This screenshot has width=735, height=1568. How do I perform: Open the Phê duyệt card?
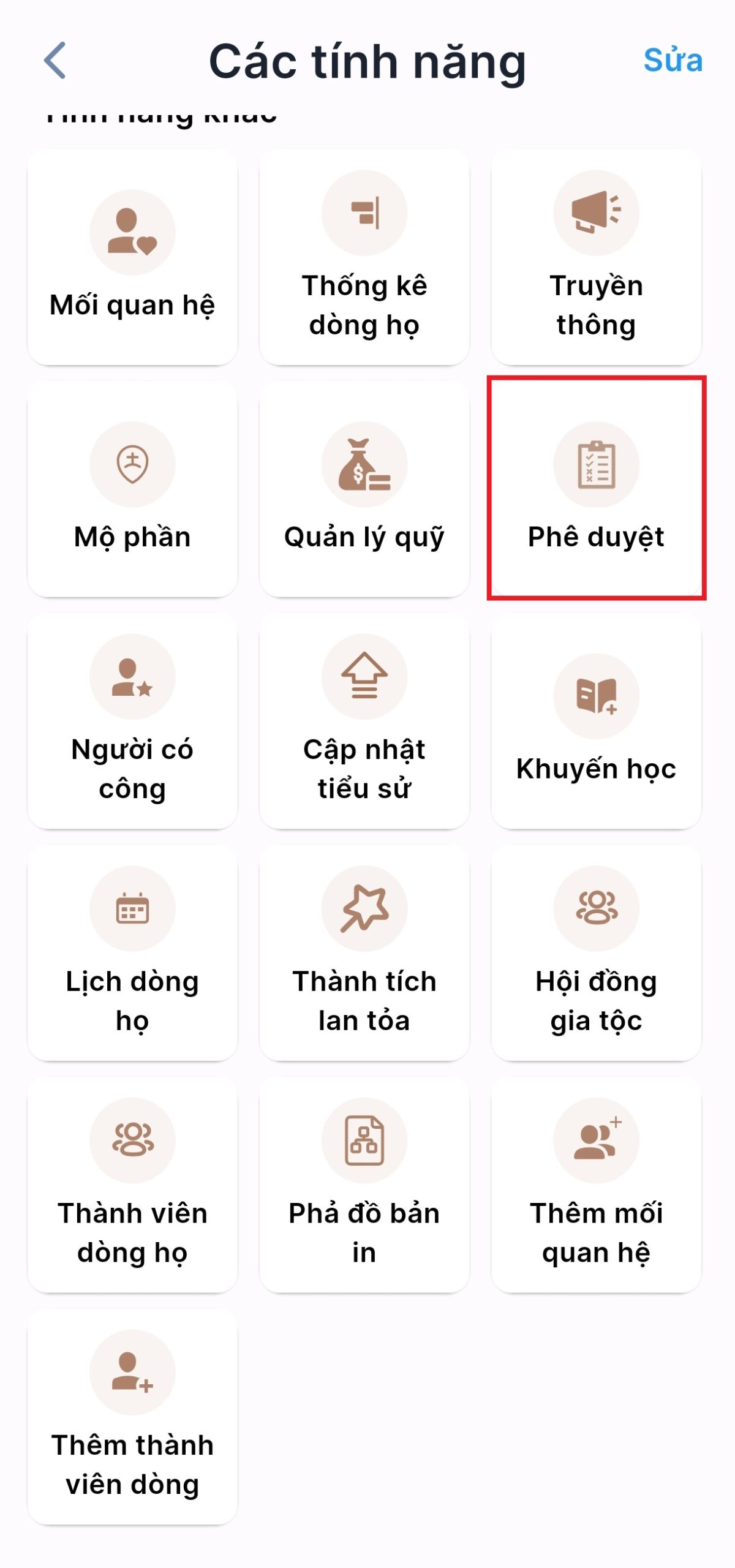pyautogui.click(x=596, y=489)
